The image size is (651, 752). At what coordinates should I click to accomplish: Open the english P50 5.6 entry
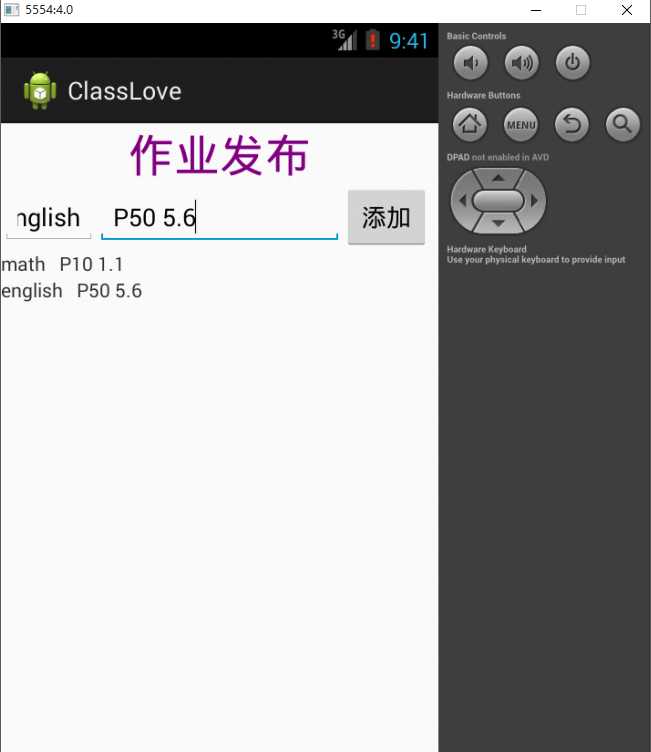(x=71, y=291)
